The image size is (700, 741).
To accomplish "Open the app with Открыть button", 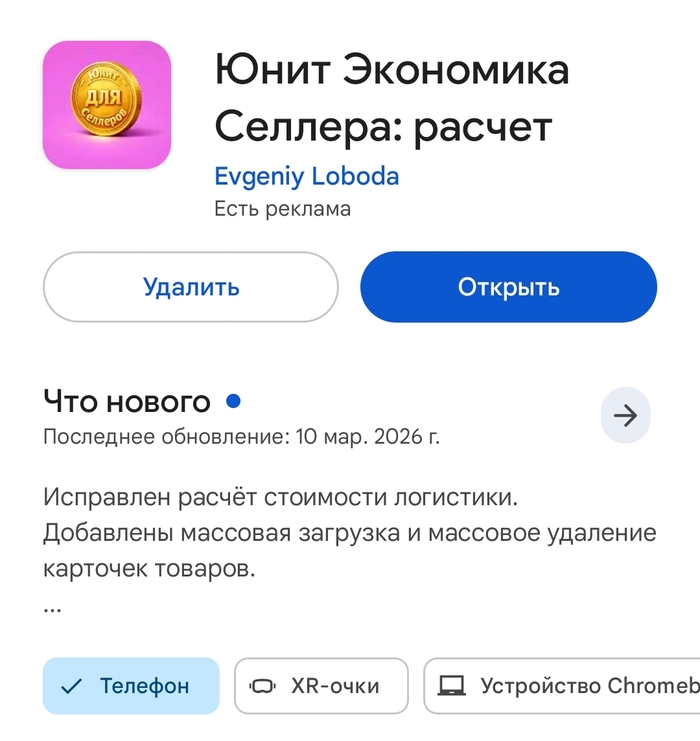I will (x=508, y=287).
